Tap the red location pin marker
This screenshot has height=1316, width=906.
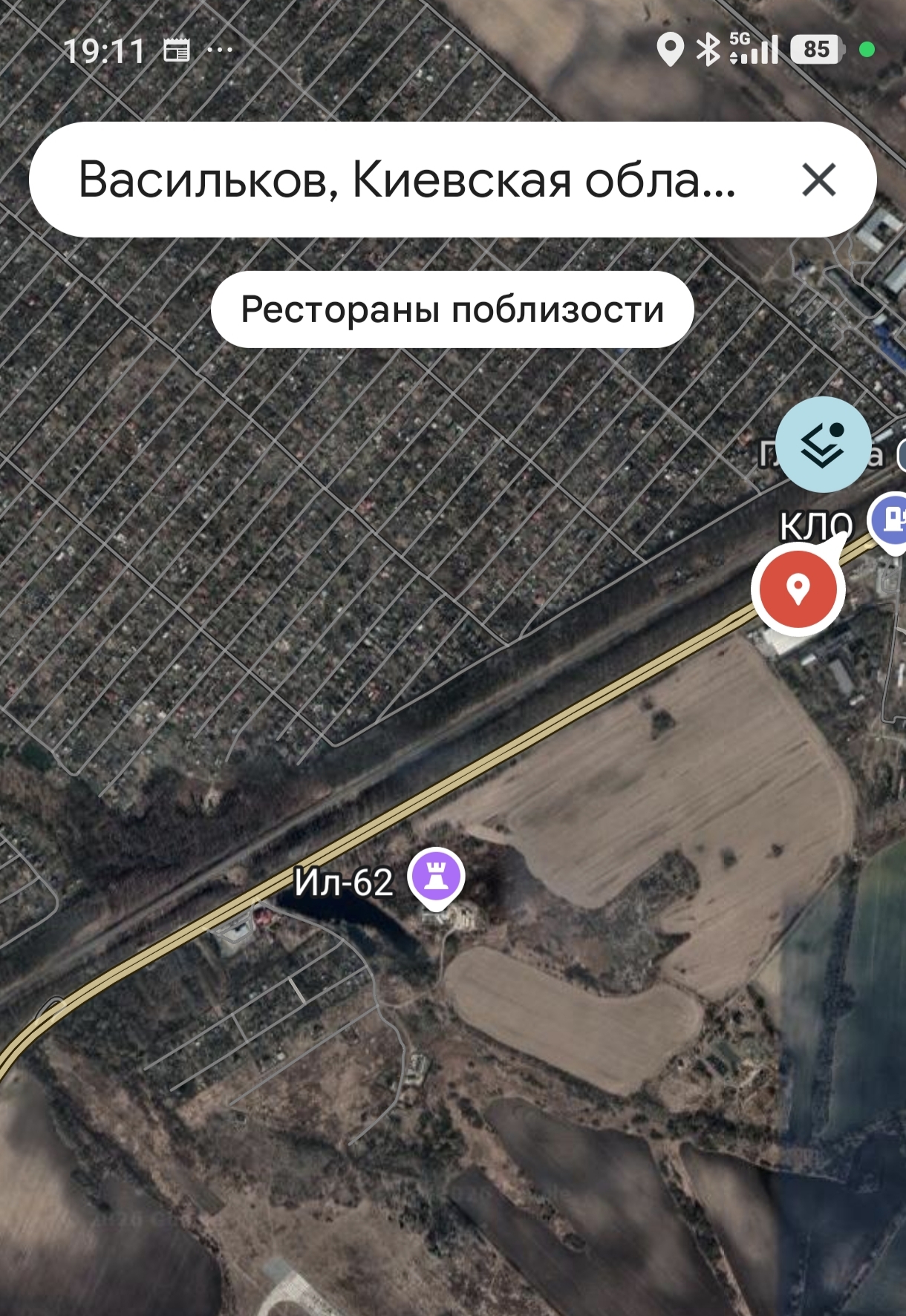pyautogui.click(x=798, y=589)
